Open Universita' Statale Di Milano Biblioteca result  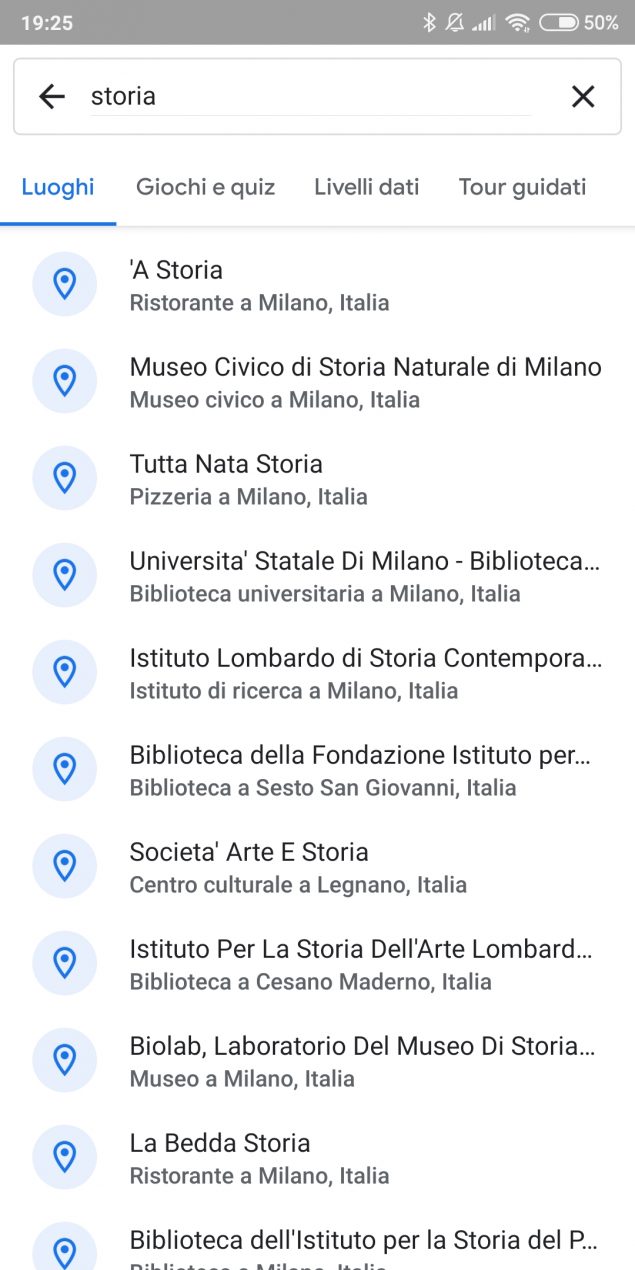point(317,576)
